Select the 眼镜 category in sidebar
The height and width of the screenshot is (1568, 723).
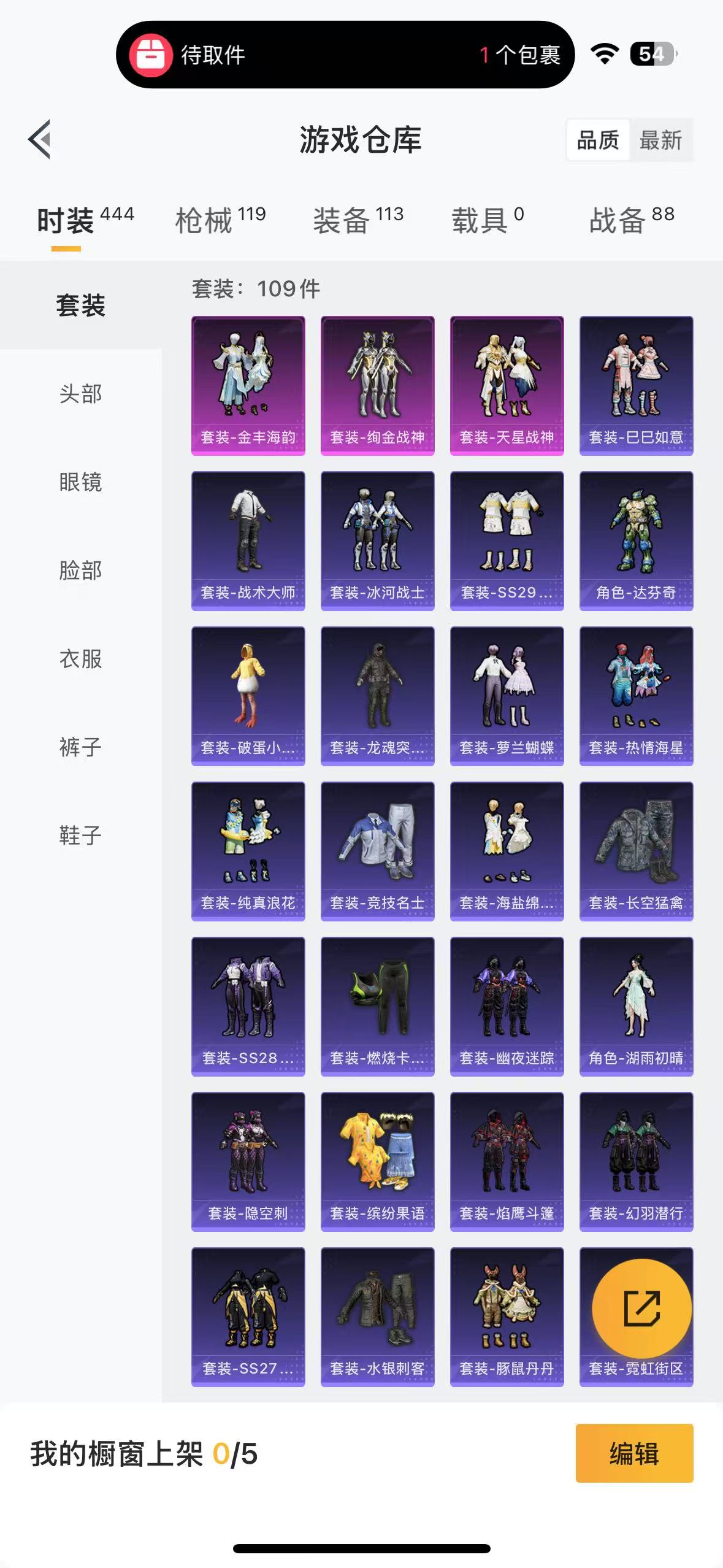coord(80,482)
